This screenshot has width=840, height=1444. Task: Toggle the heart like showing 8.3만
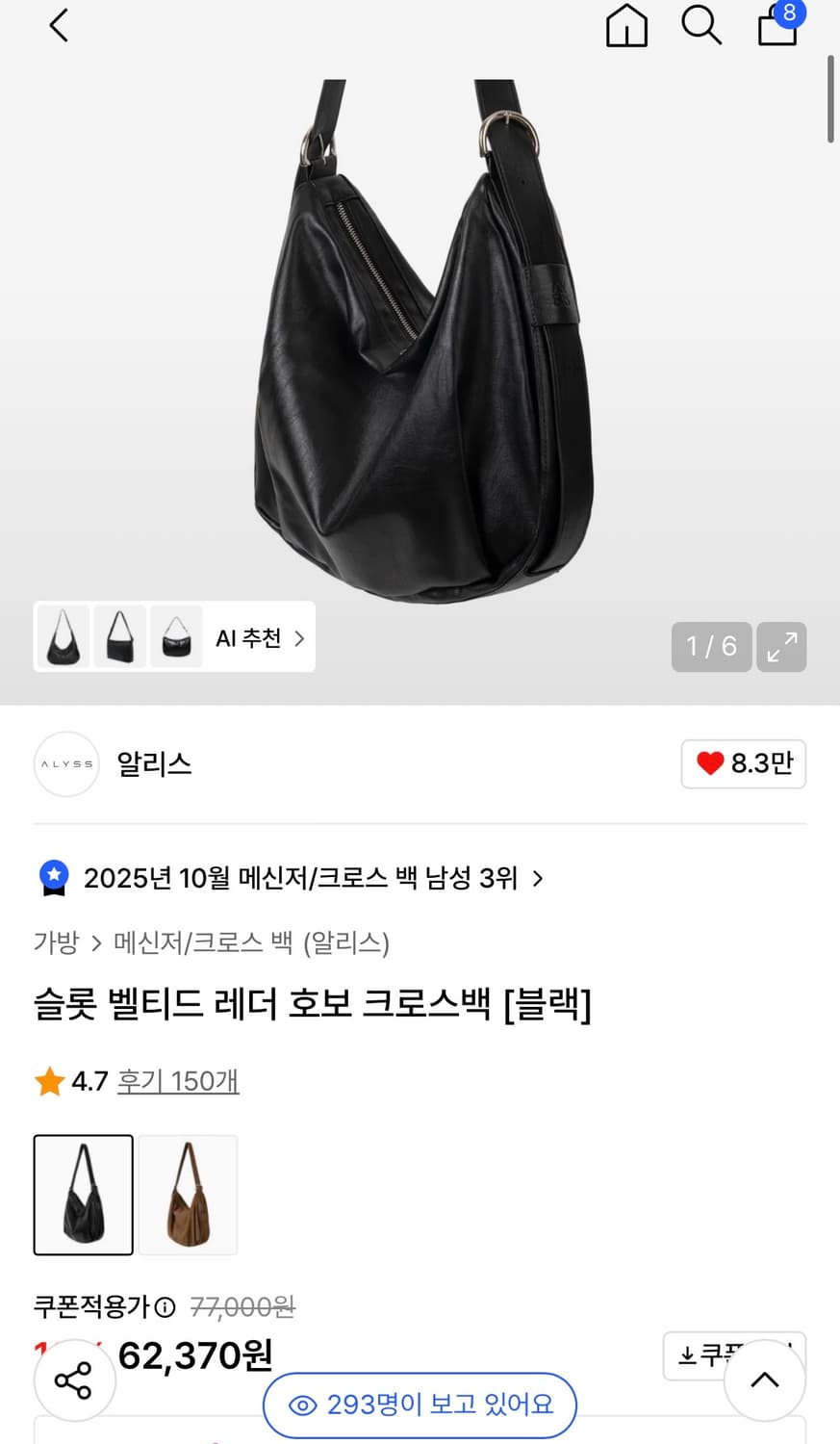point(743,763)
